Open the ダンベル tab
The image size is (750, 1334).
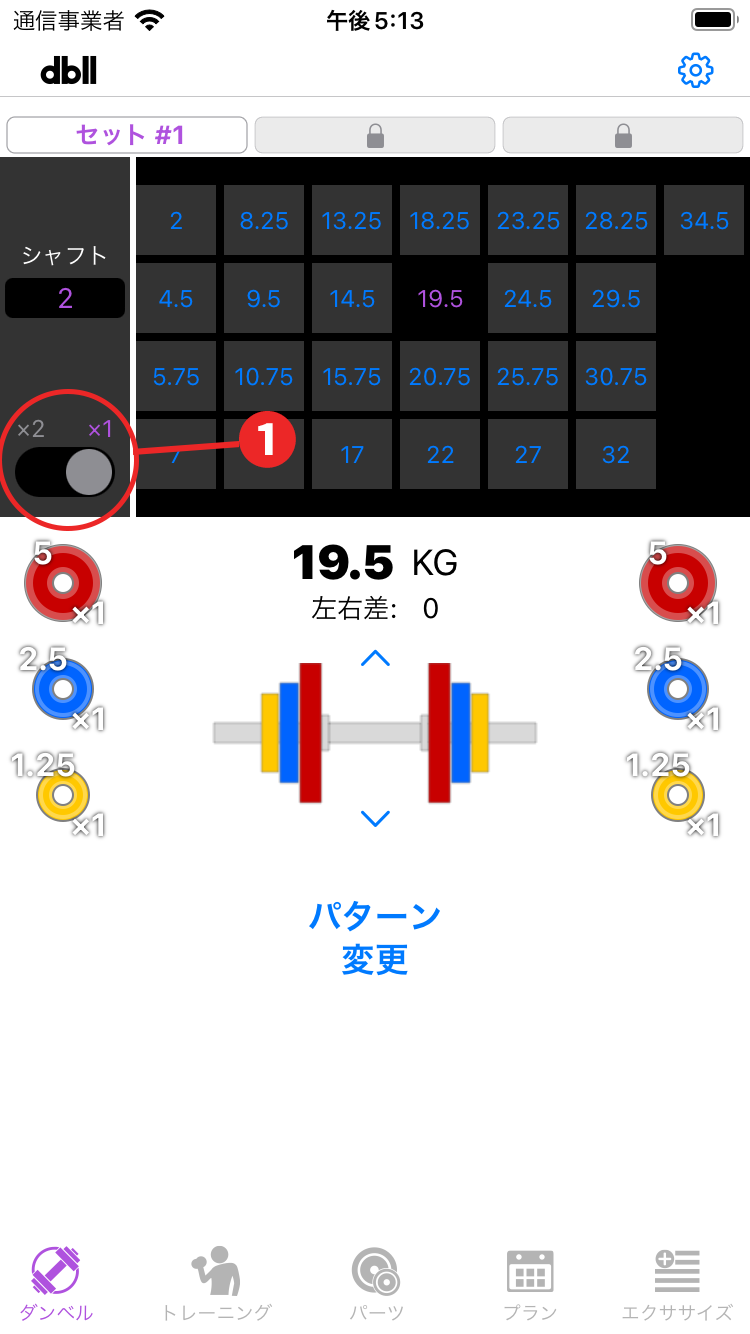56,1284
